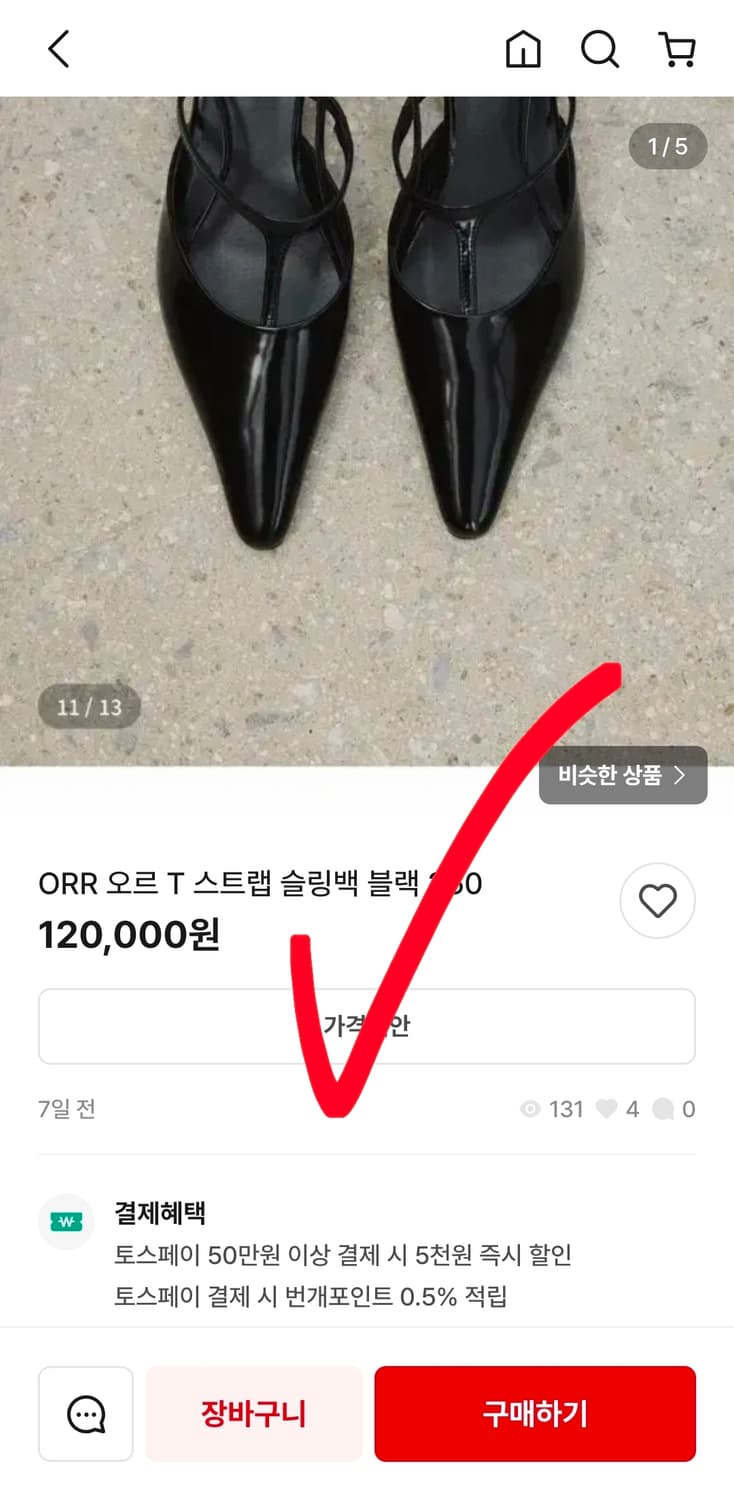Tap the eye icon showing view count
Image resolution: width=734 pixels, height=1500 pixels.
531,1108
